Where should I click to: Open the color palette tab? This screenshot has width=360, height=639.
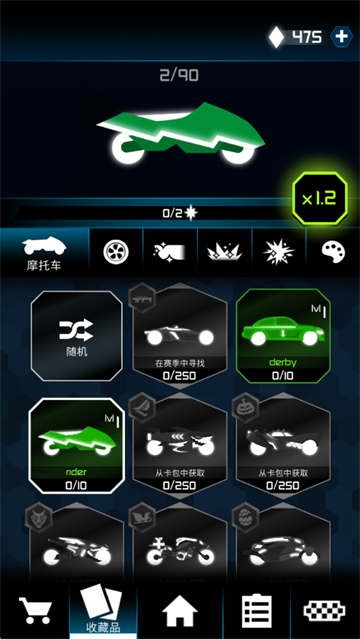(333, 251)
